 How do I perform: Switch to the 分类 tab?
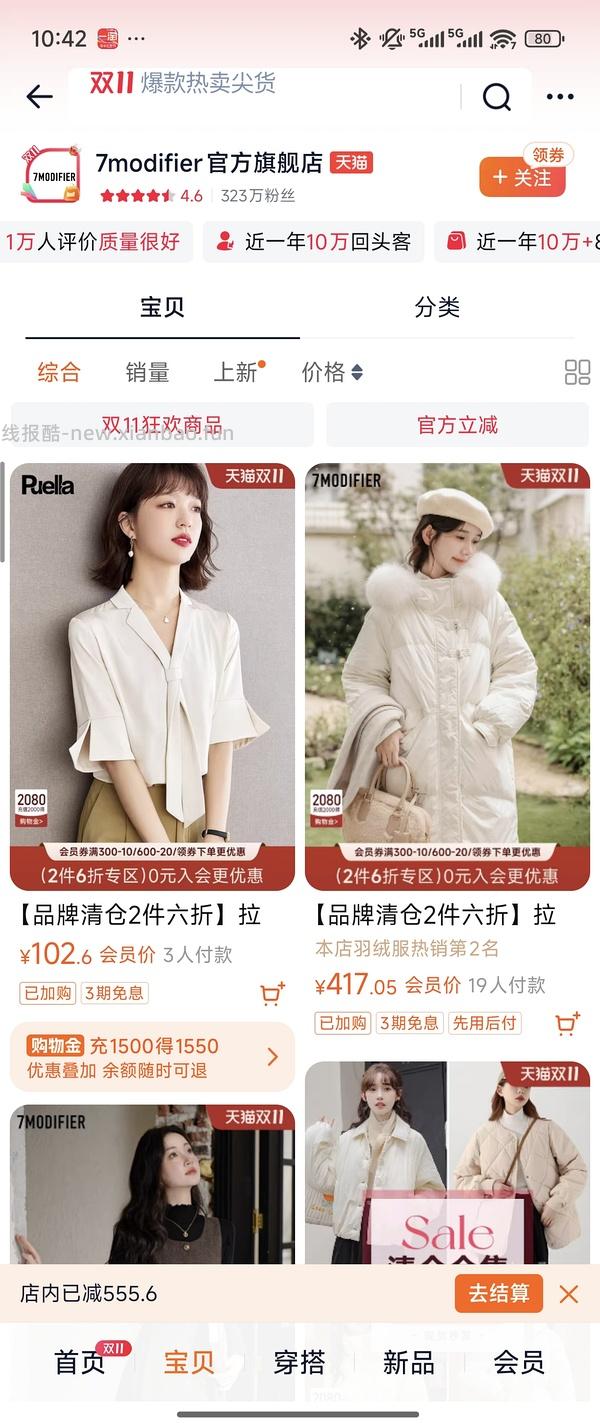pyautogui.click(x=437, y=307)
